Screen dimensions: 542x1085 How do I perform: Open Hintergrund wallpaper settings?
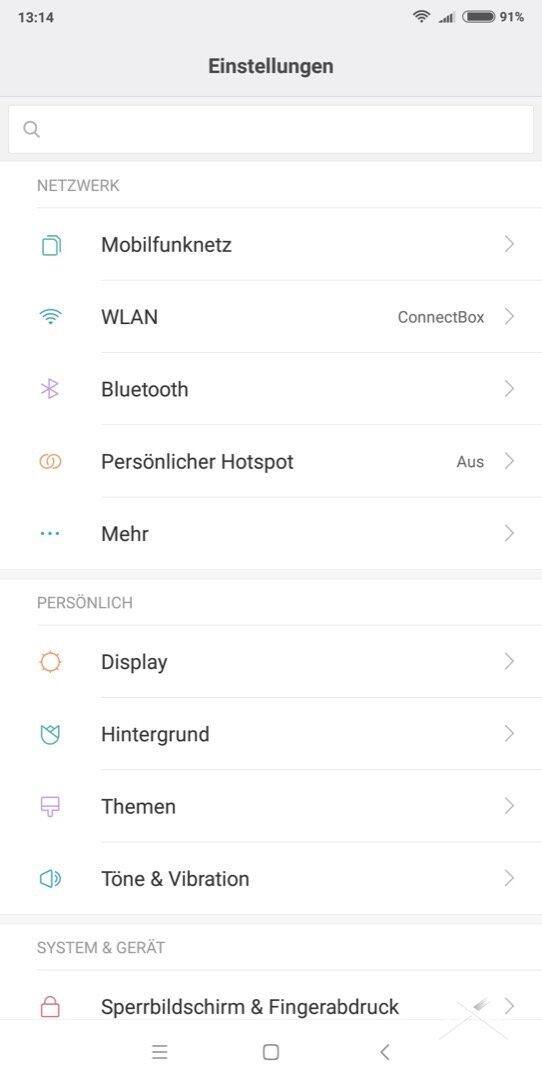click(x=271, y=734)
